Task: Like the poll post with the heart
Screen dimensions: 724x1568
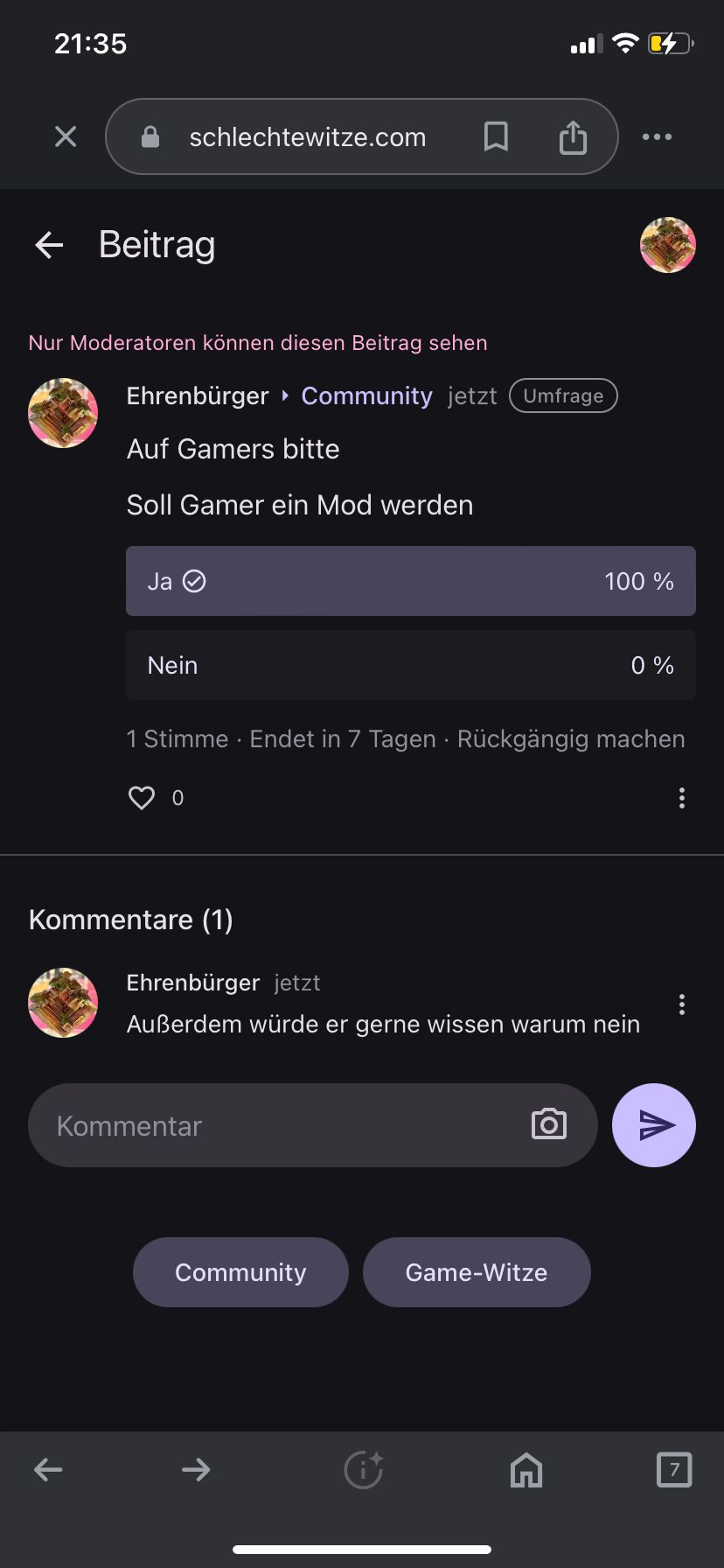Action: tap(142, 798)
